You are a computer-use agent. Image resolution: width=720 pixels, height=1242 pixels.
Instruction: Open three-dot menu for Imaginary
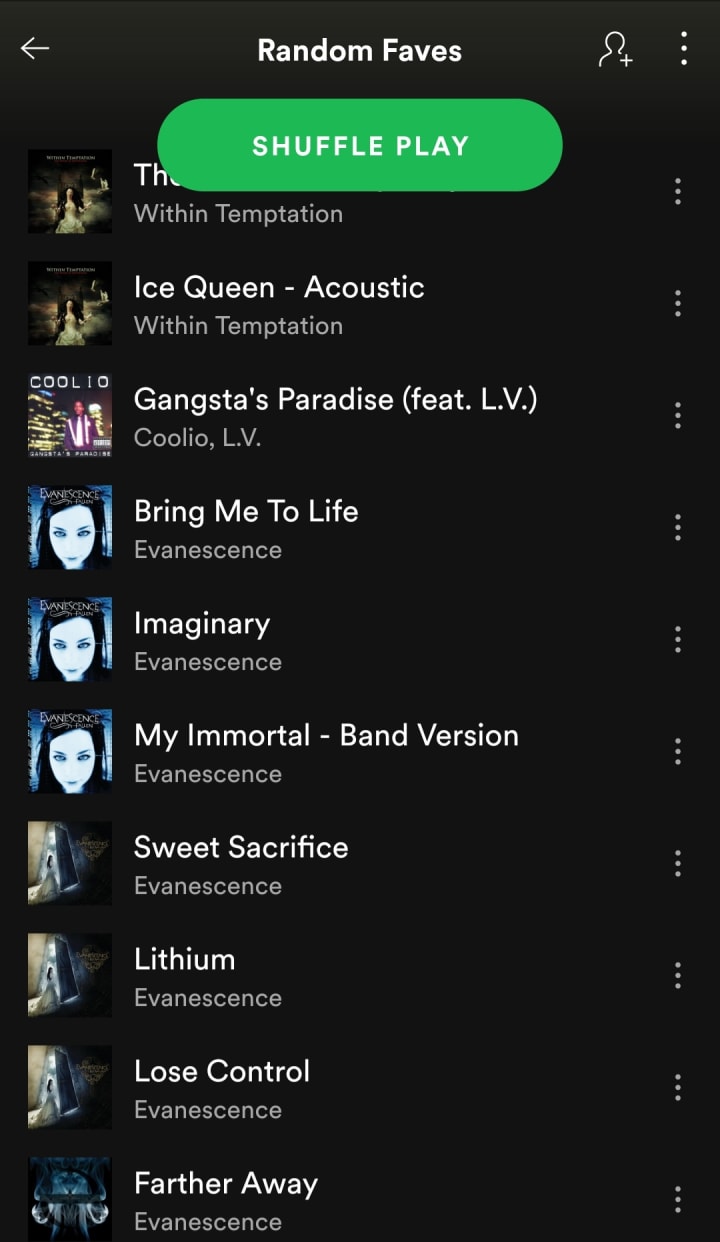[678, 640]
